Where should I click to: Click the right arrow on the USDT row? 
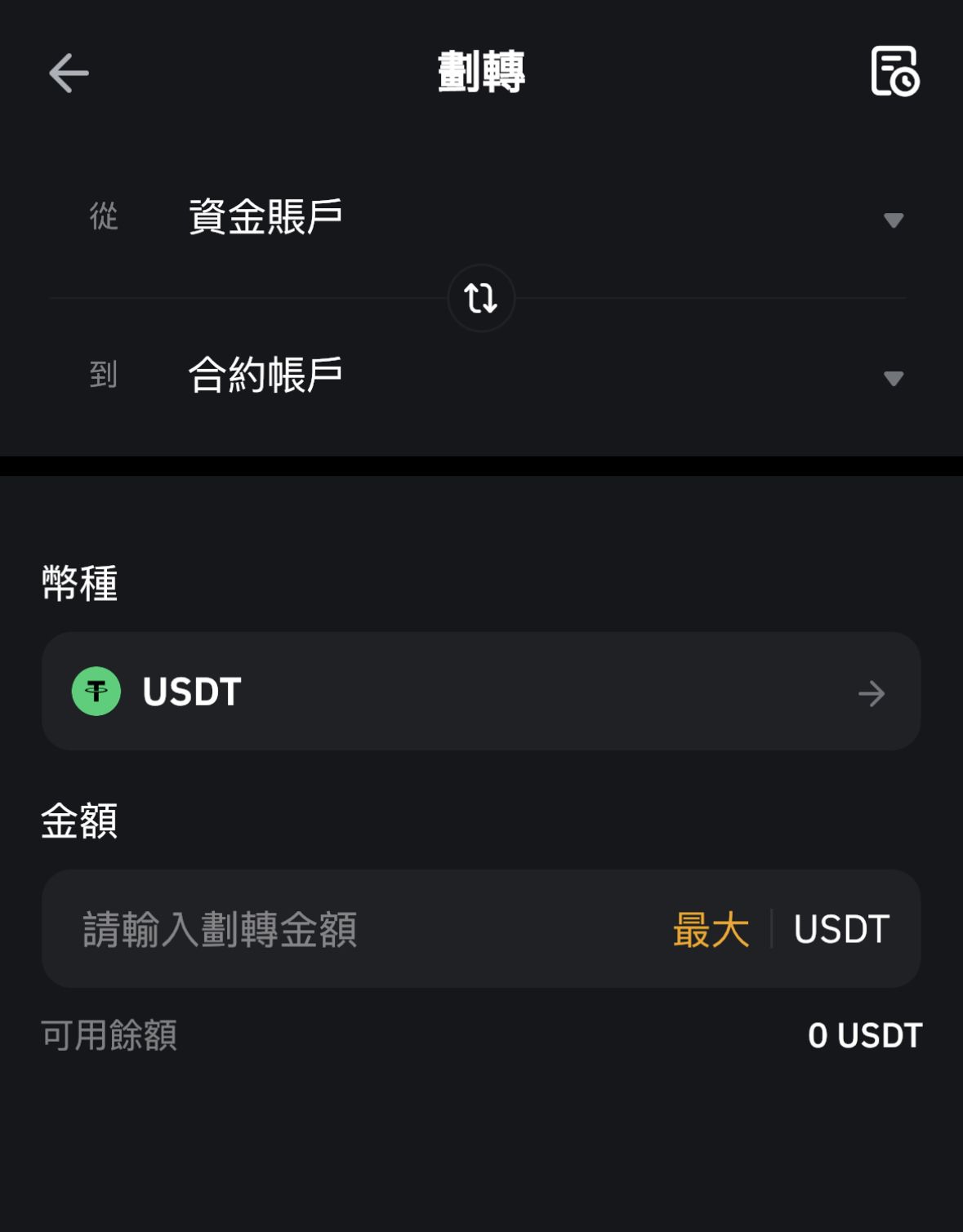(x=872, y=692)
